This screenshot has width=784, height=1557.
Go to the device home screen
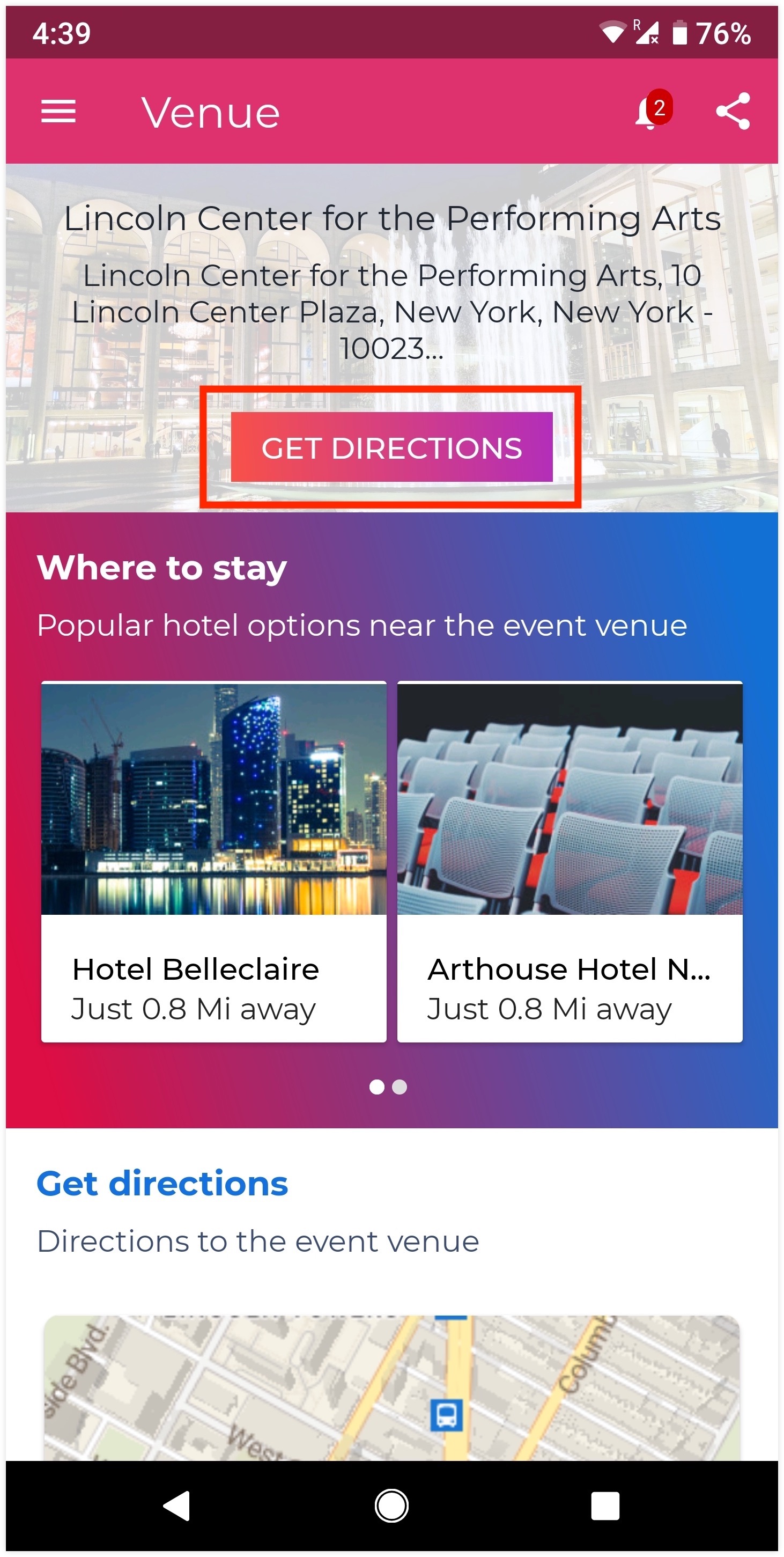391,1505
